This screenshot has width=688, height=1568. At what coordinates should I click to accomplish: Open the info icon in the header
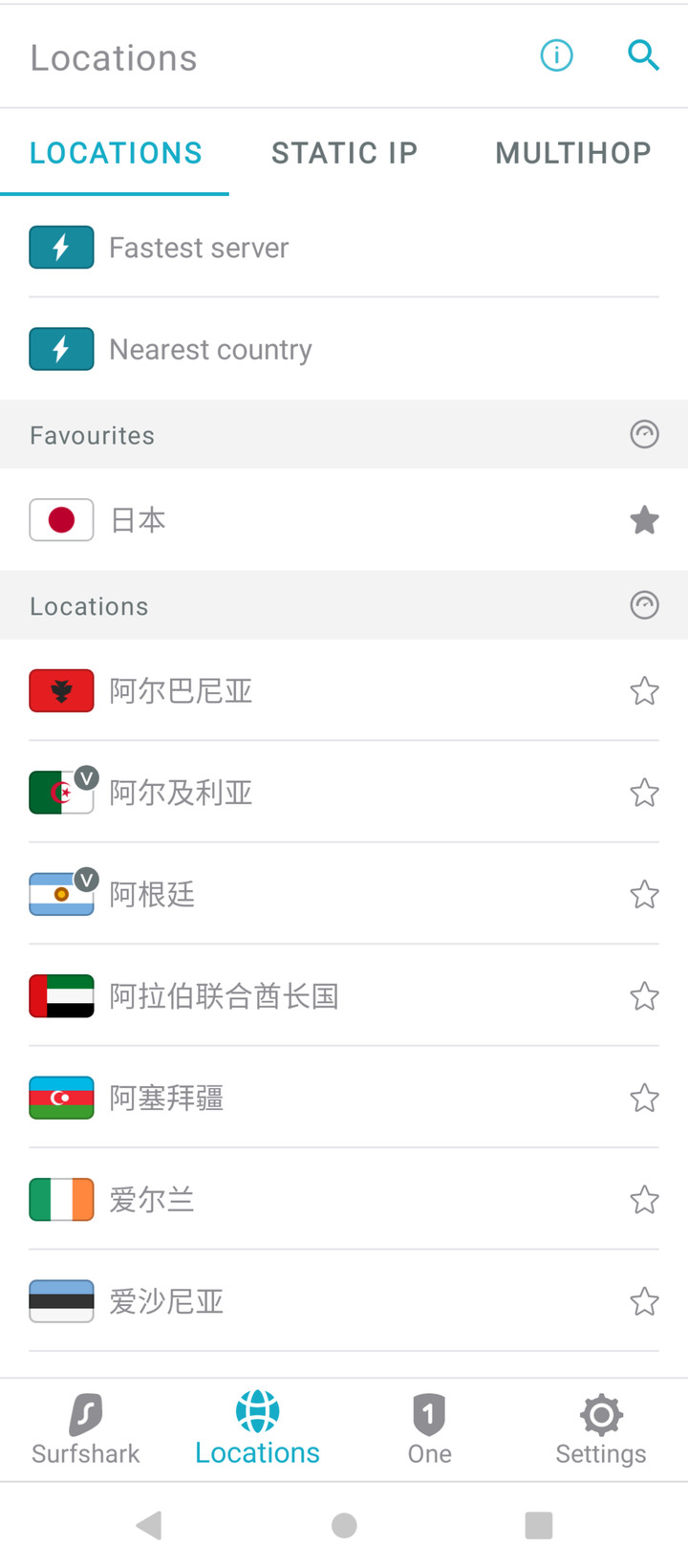pyautogui.click(x=556, y=56)
